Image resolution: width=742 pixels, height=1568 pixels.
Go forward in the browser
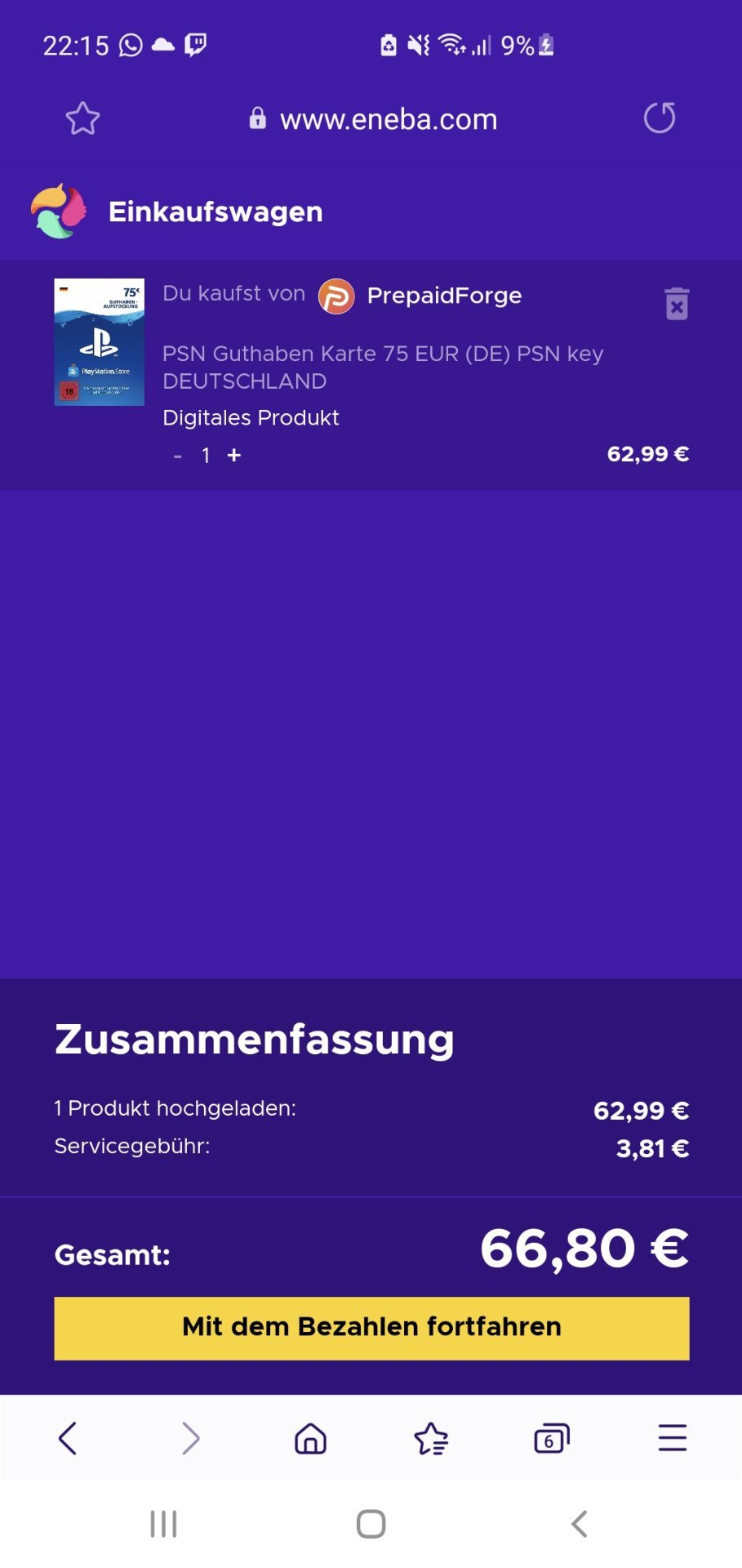pyautogui.click(x=190, y=1438)
